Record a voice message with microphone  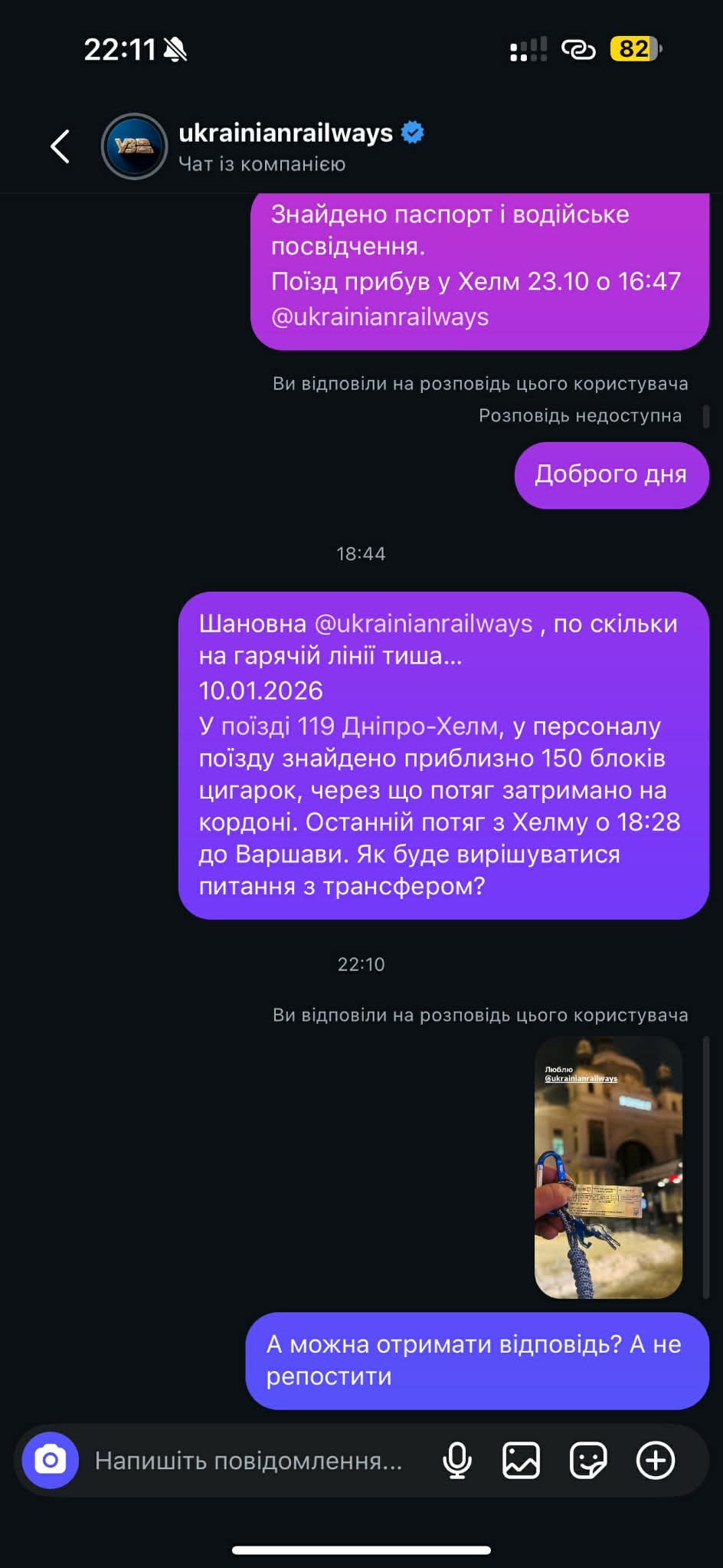click(457, 1460)
